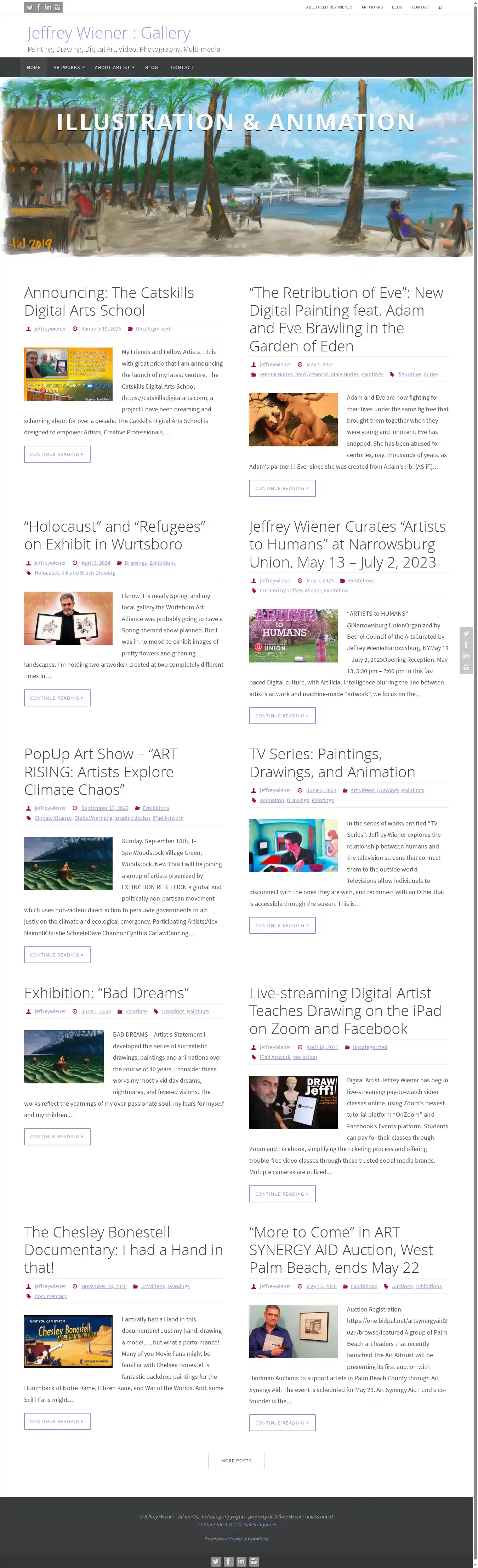Contact the Artist for Sales Inquiries

coord(237,1524)
